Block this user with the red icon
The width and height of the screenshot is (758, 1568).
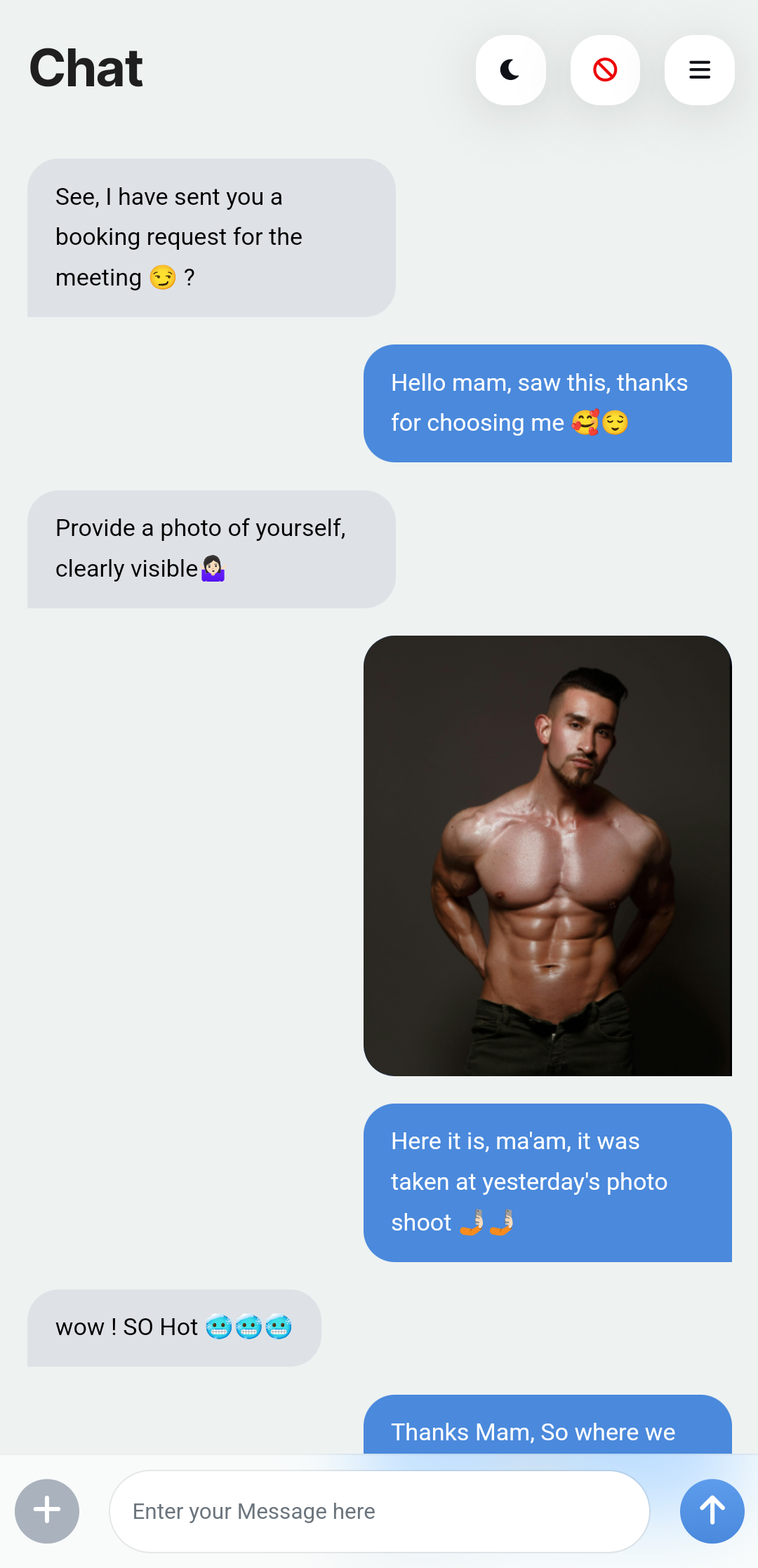point(605,70)
